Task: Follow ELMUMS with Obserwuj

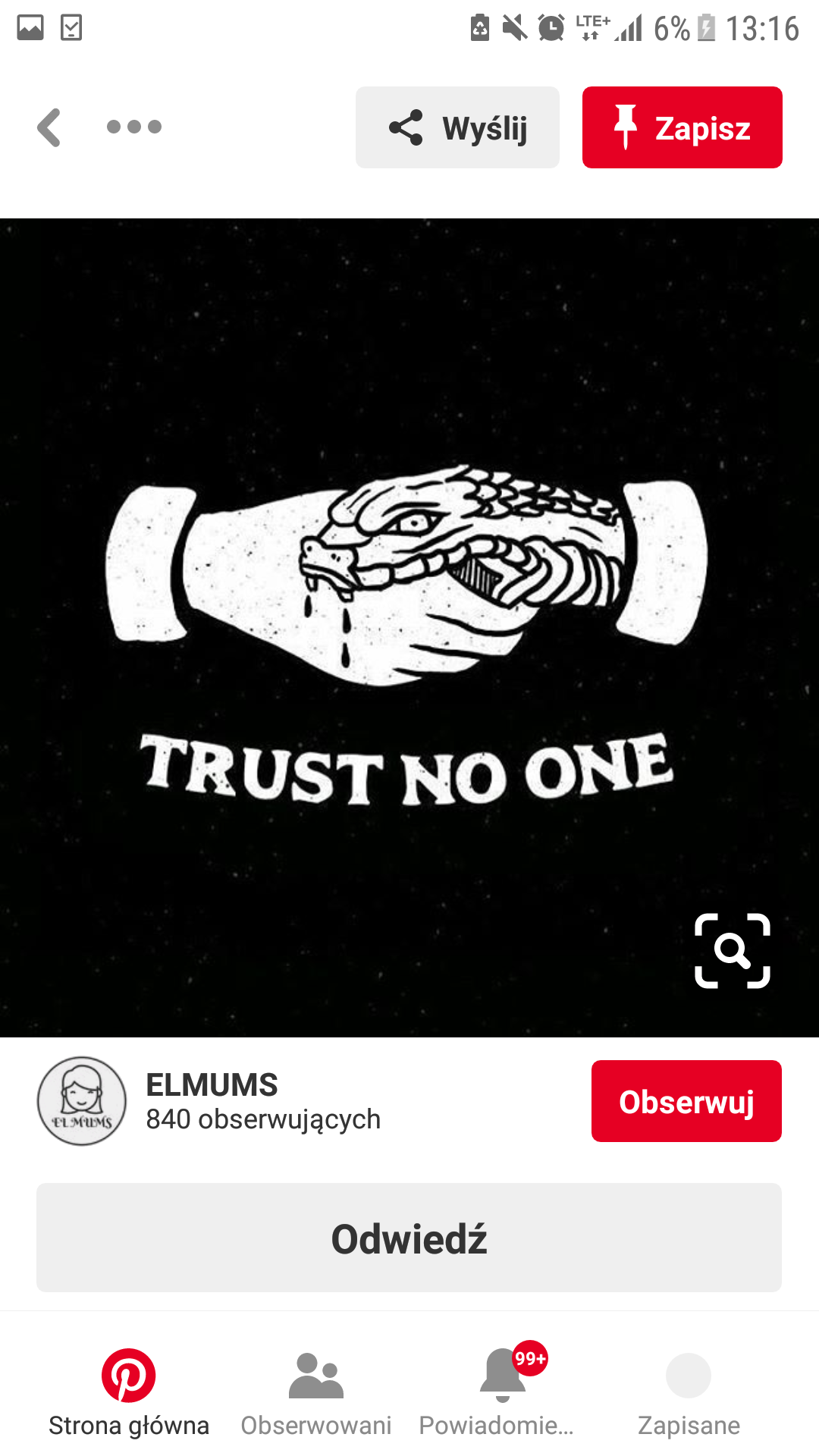Action: point(686,1101)
